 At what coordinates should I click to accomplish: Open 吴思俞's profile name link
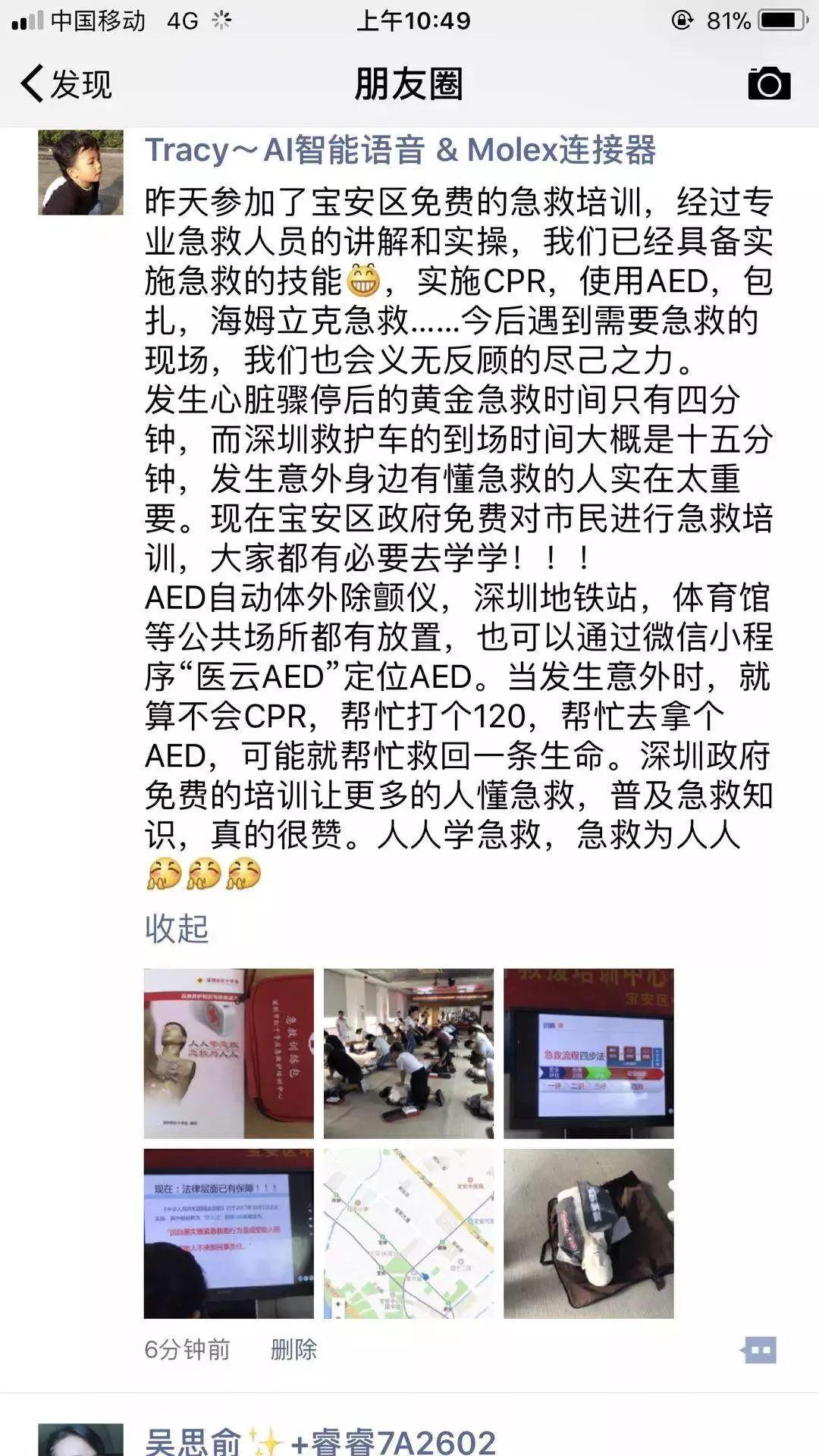pyautogui.click(x=320, y=1439)
